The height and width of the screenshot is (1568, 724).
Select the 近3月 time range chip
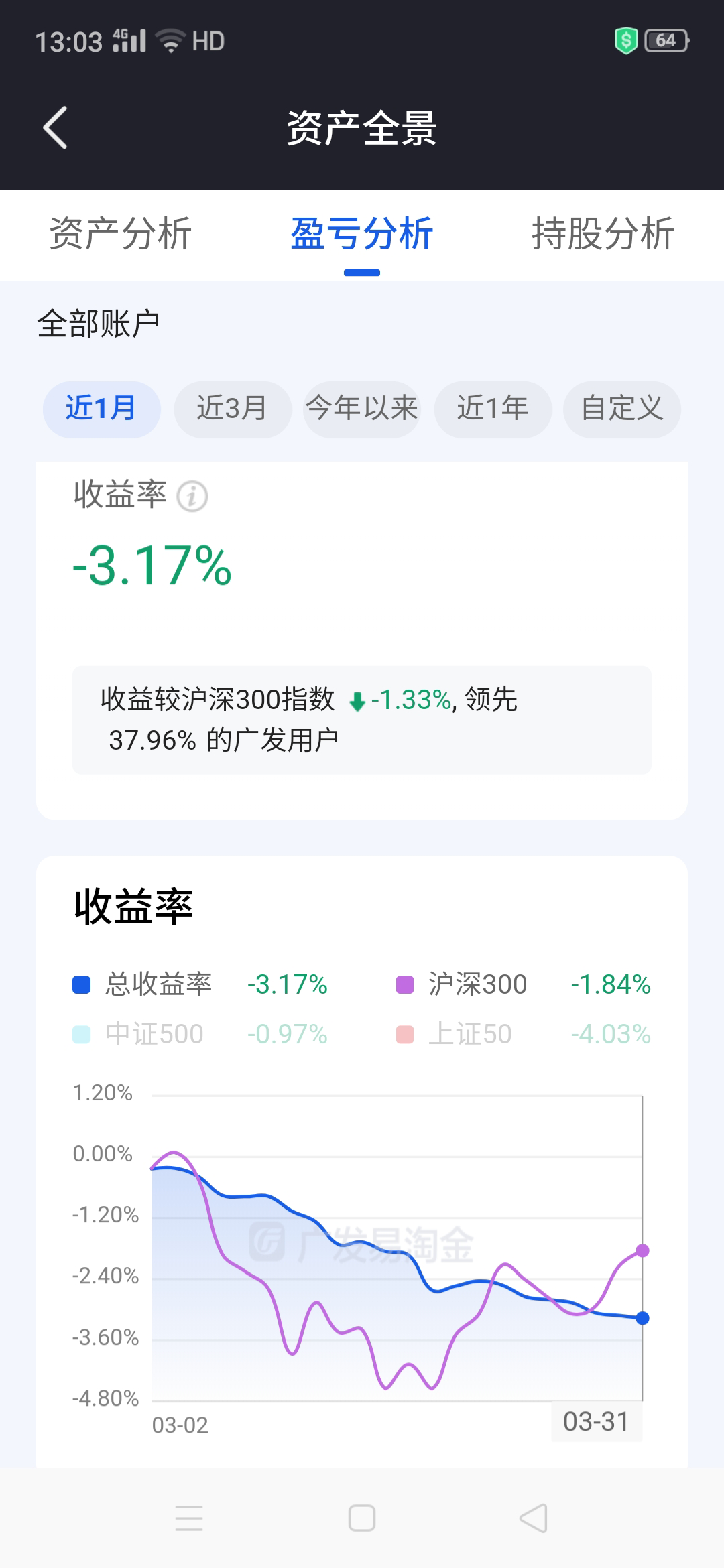click(232, 409)
